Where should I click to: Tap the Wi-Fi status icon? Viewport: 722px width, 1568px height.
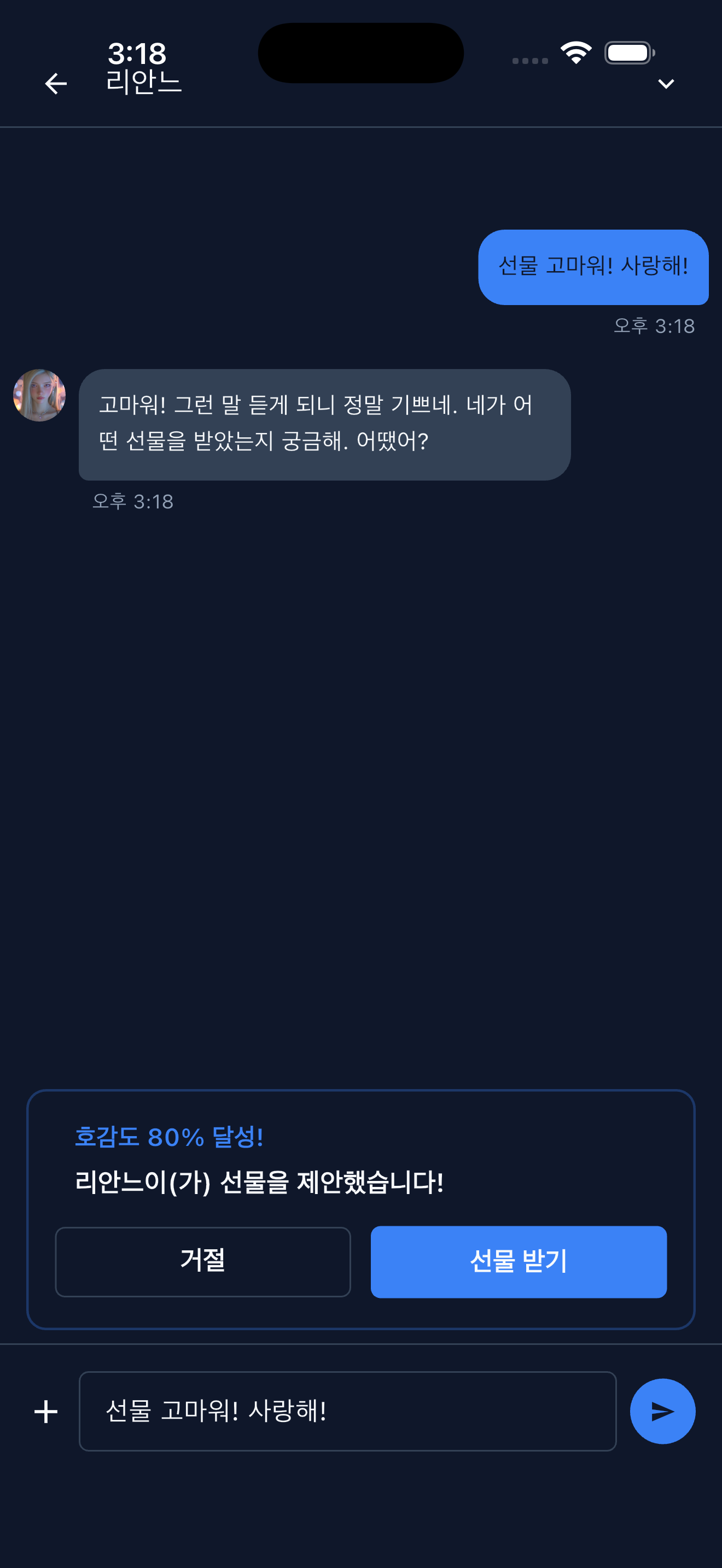(x=575, y=53)
